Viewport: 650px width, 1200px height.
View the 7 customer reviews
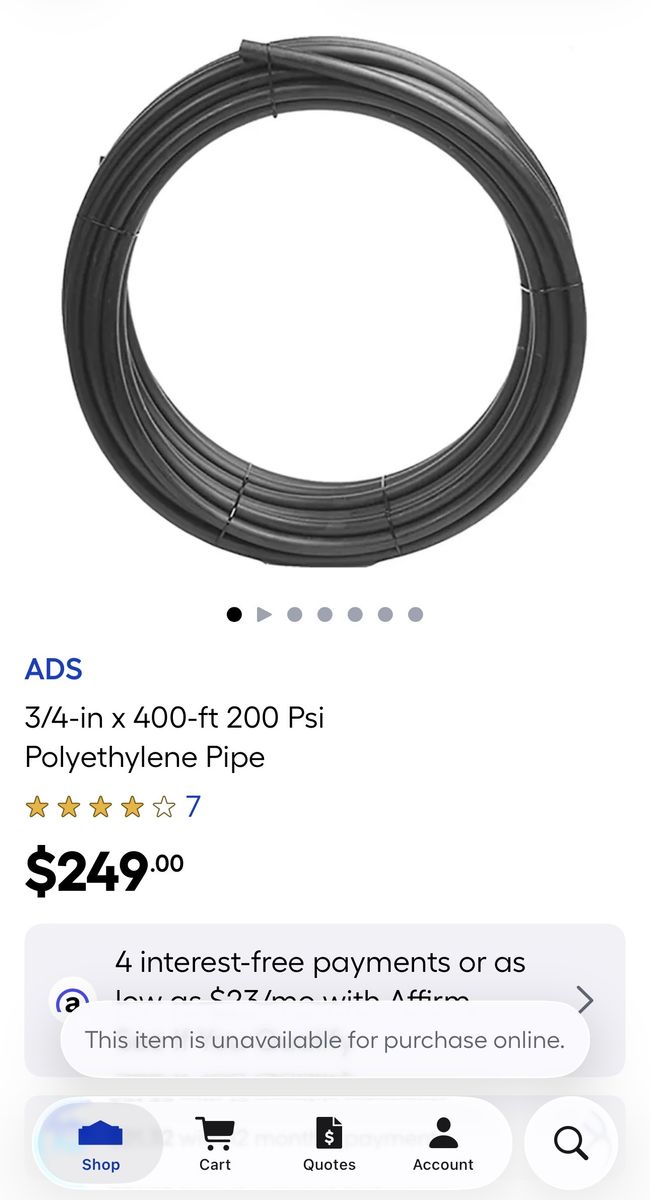pyautogui.click(x=193, y=806)
